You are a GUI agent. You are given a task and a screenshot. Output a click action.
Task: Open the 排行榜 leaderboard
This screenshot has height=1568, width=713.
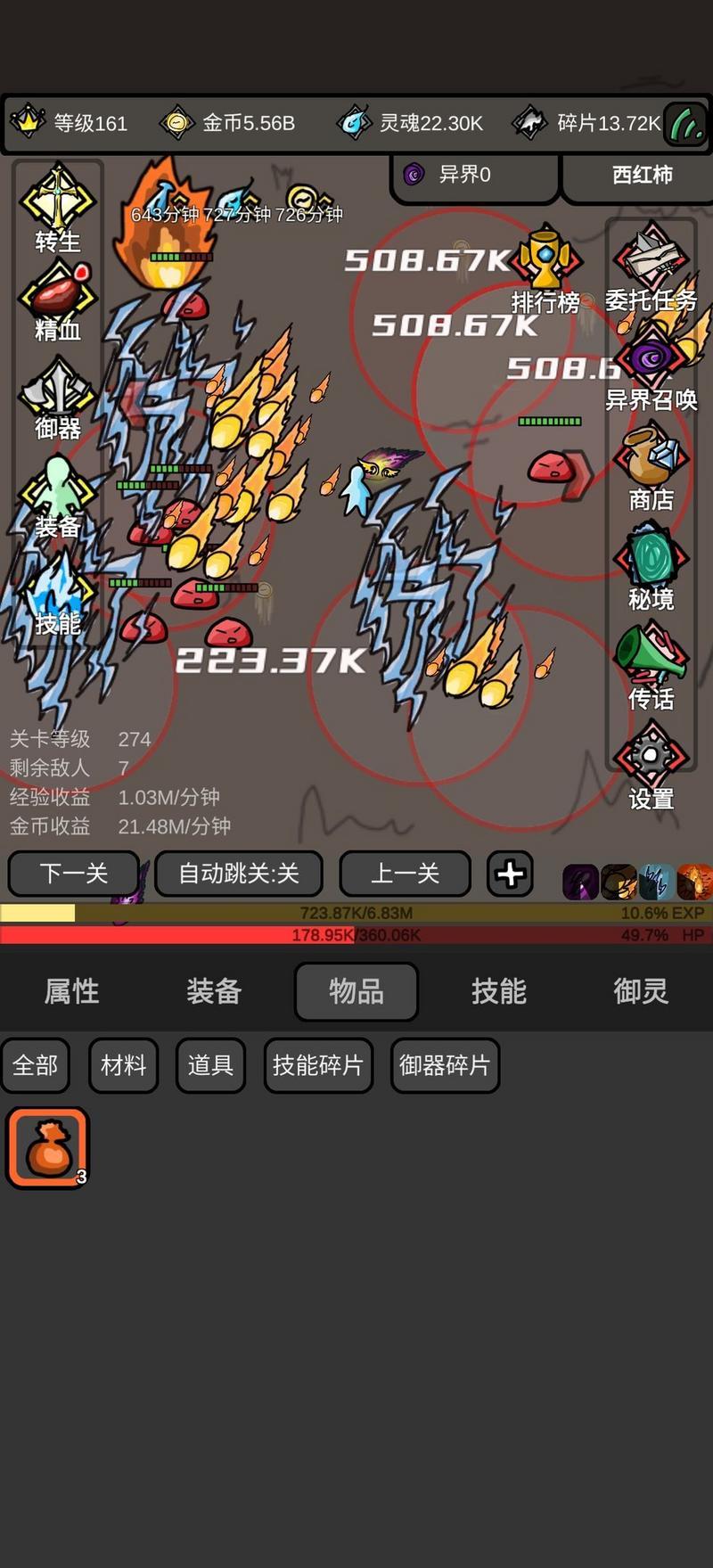[x=545, y=267]
